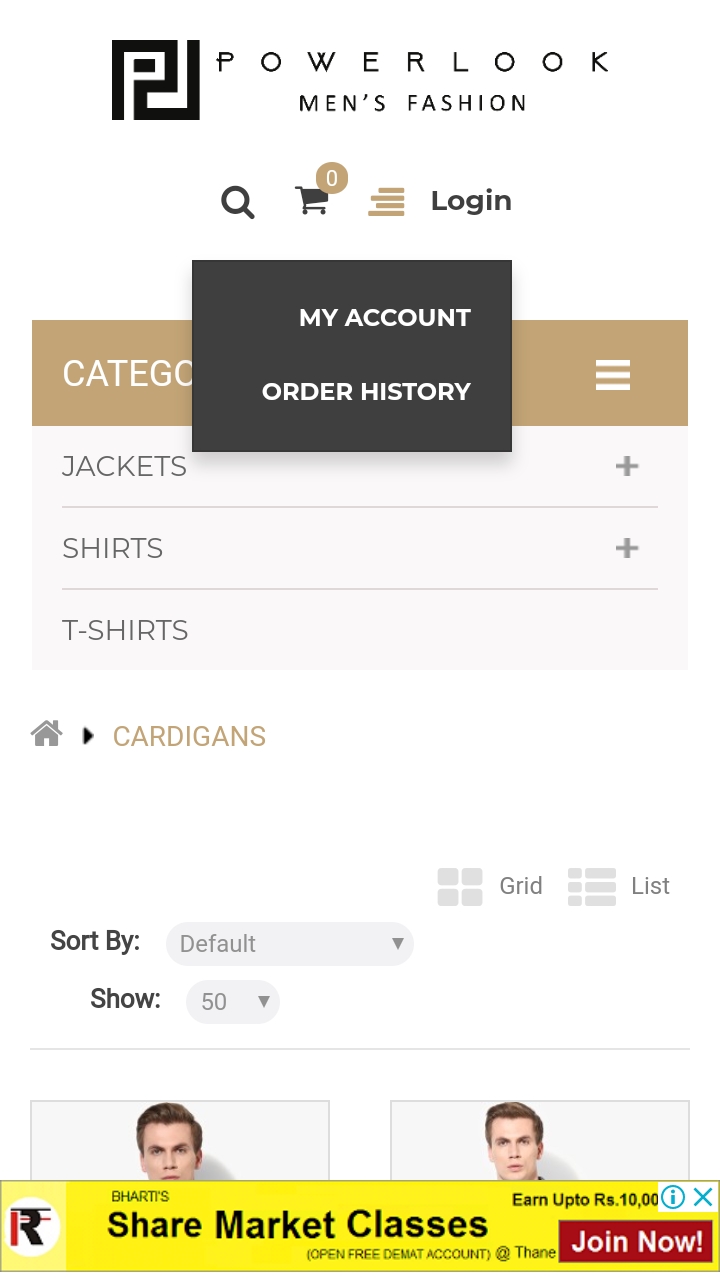This screenshot has width=720, height=1280.
Task: Open the Categories hamburger icon
Action: [612, 375]
